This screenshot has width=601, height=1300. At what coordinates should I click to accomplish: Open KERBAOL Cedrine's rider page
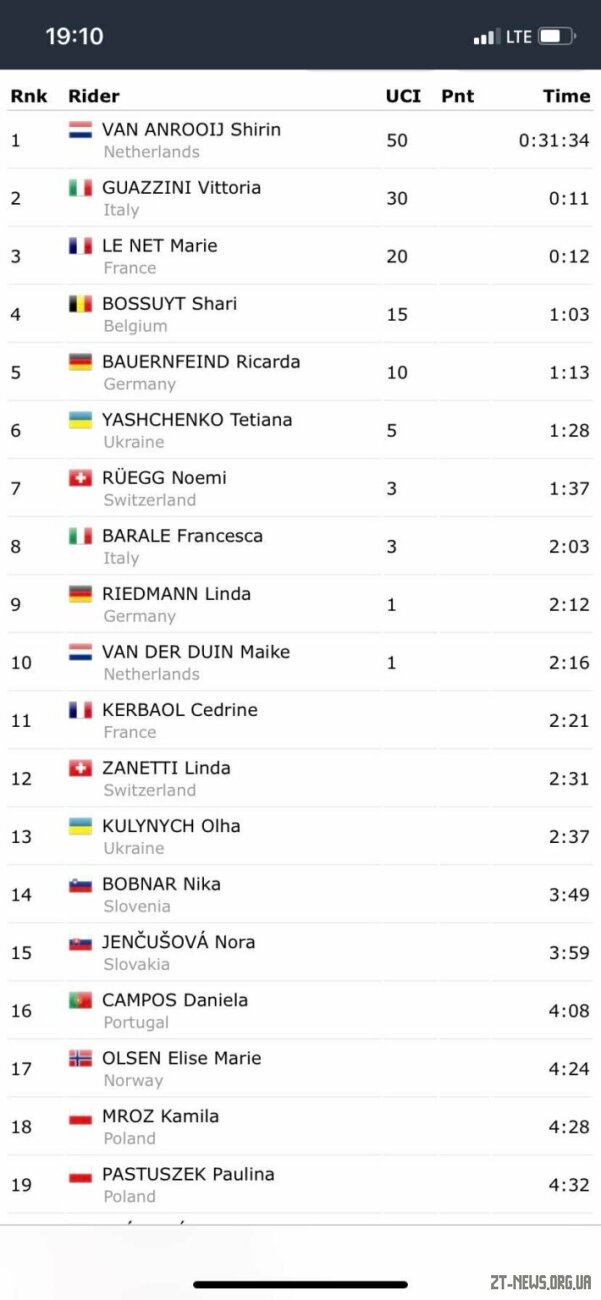click(180, 709)
